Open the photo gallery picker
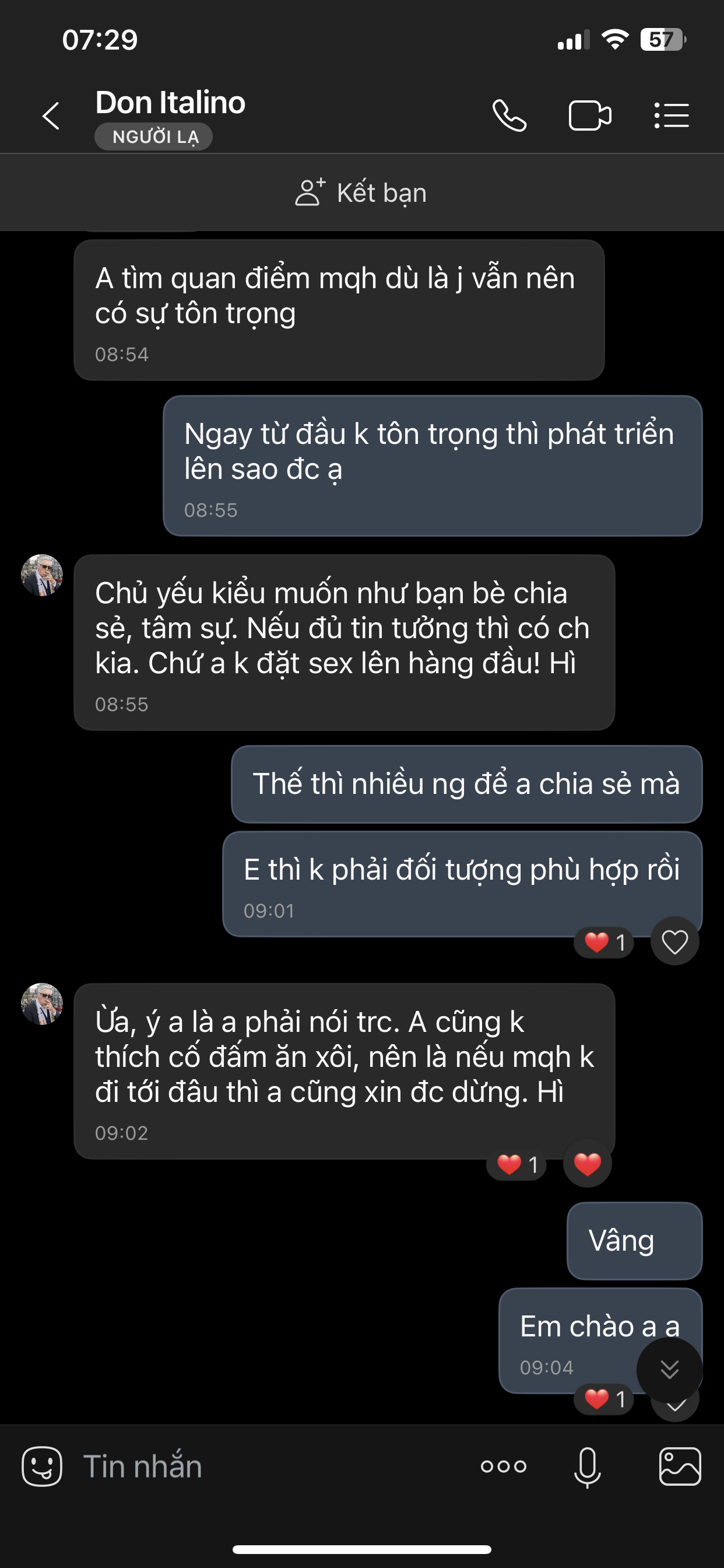 (x=680, y=1466)
